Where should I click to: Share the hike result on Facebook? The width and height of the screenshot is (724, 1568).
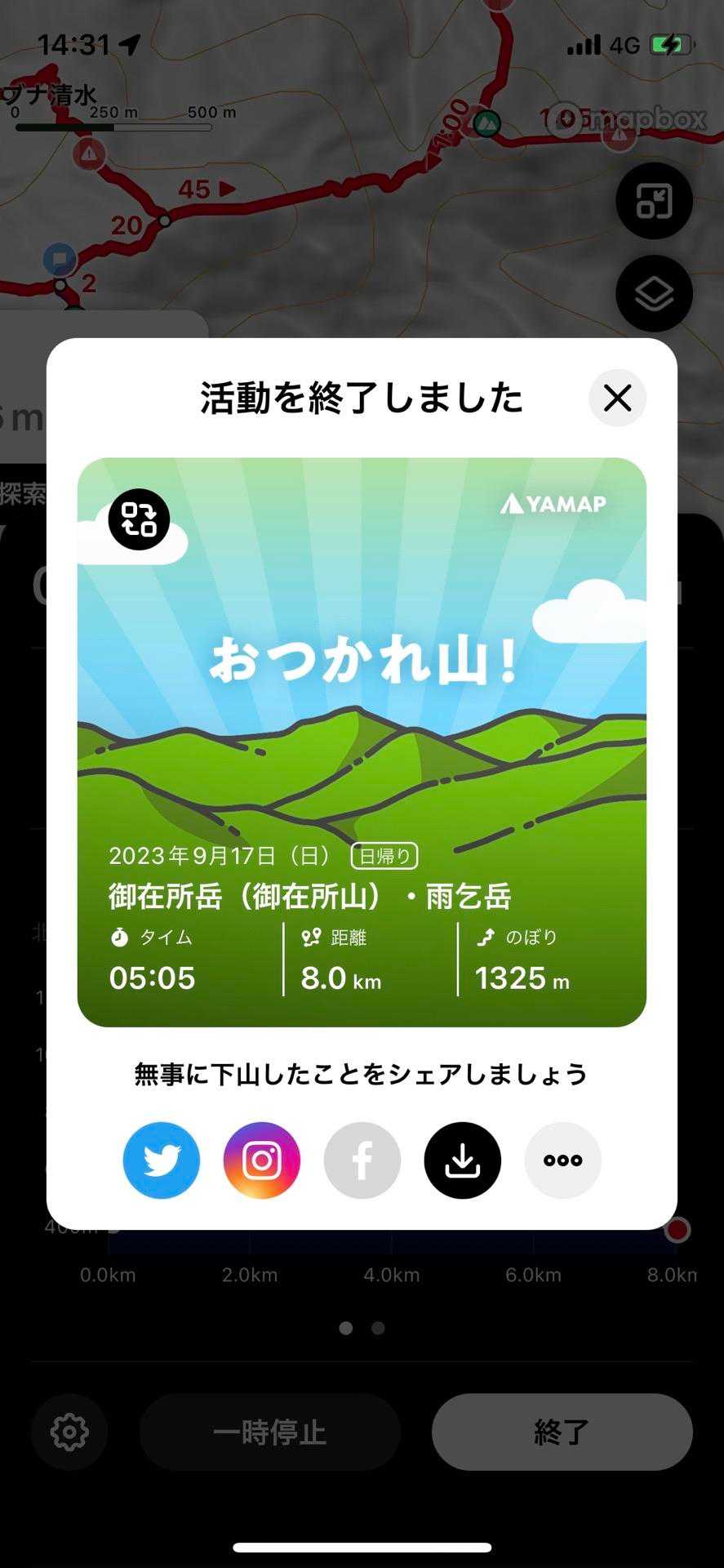point(362,1160)
